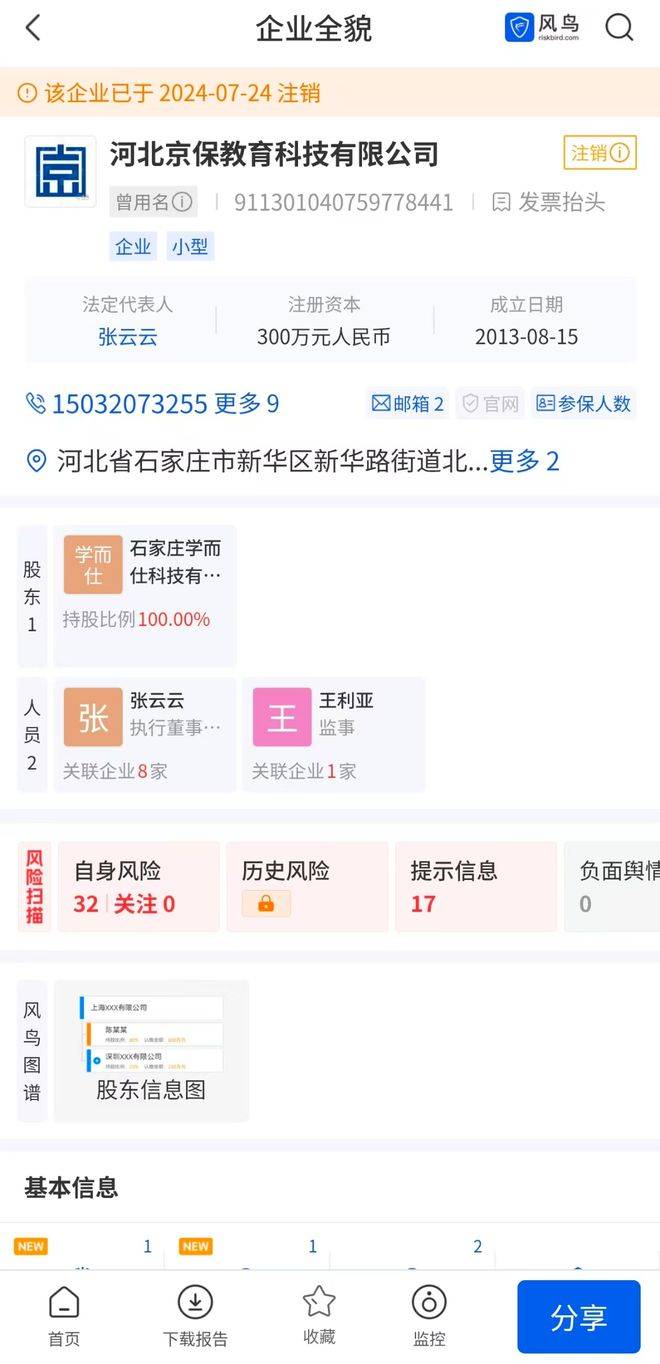The image size is (660, 1364).
Task: Tap the 曾用名 former name tag
Action: (153, 203)
